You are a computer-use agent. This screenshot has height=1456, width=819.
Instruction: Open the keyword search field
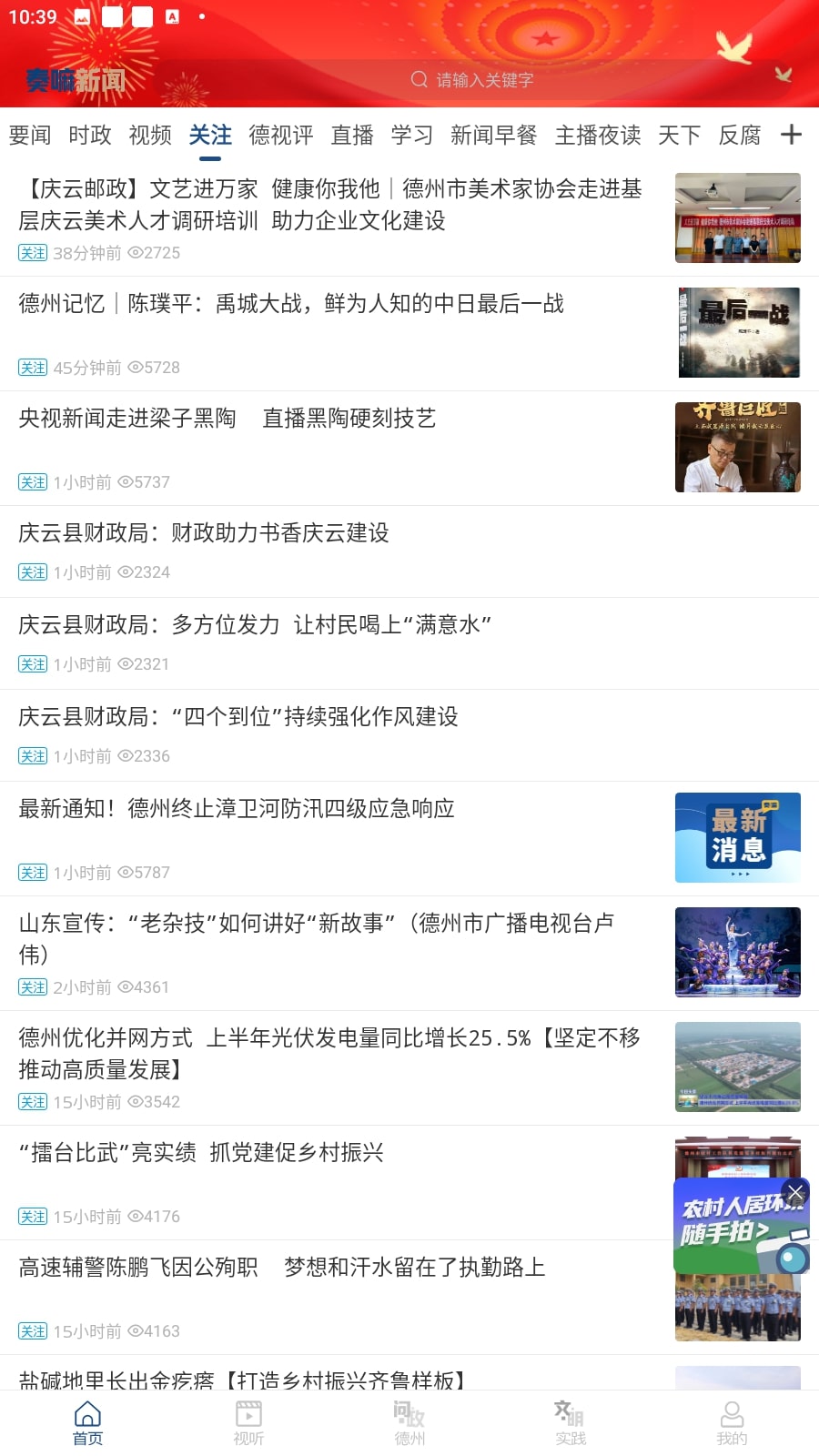tap(482, 80)
